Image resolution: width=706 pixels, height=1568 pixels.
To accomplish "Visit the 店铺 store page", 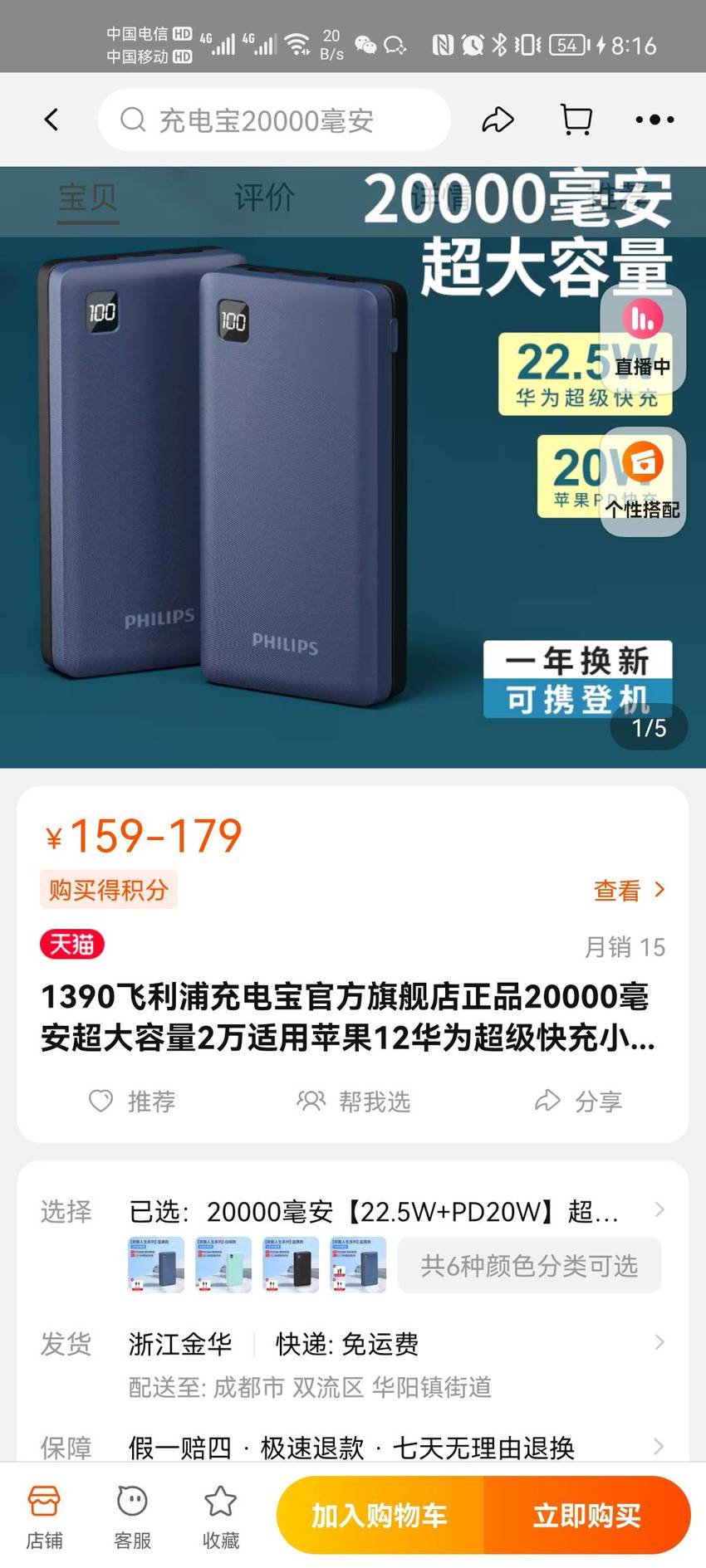I will (44, 1517).
